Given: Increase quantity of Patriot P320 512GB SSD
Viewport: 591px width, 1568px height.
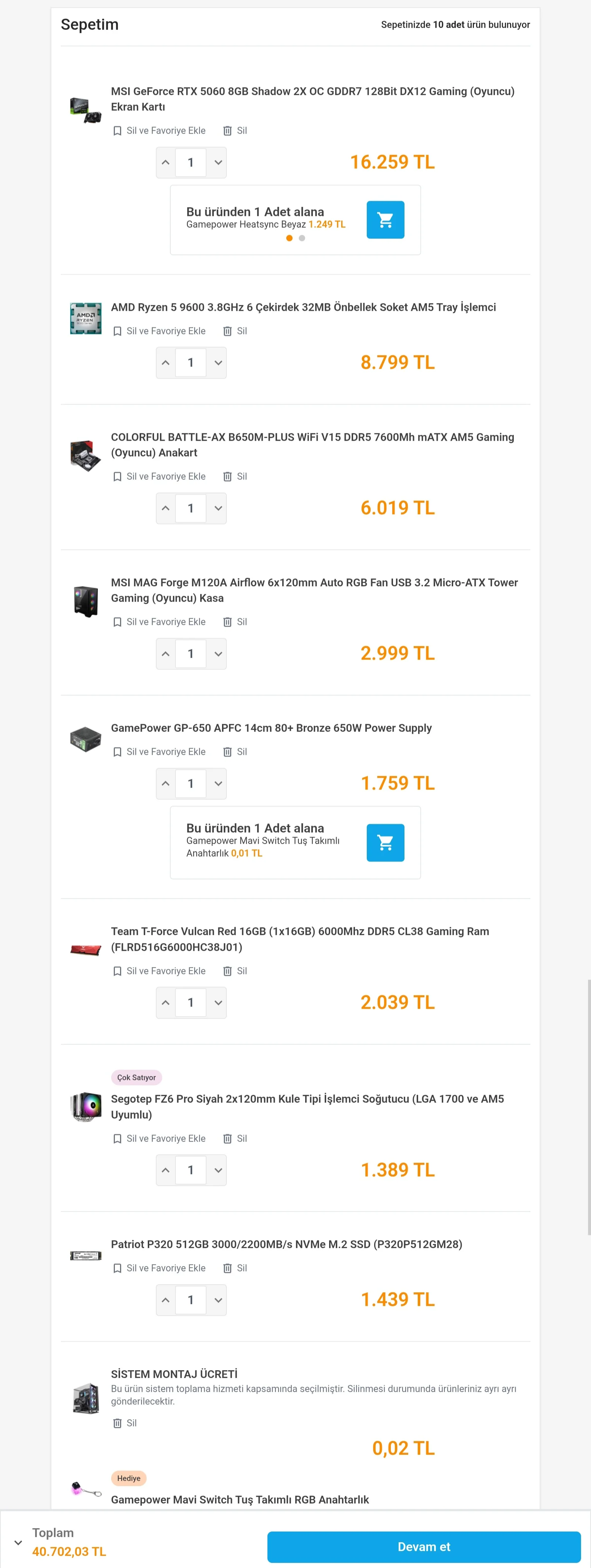Looking at the screenshot, I should pyautogui.click(x=165, y=1300).
